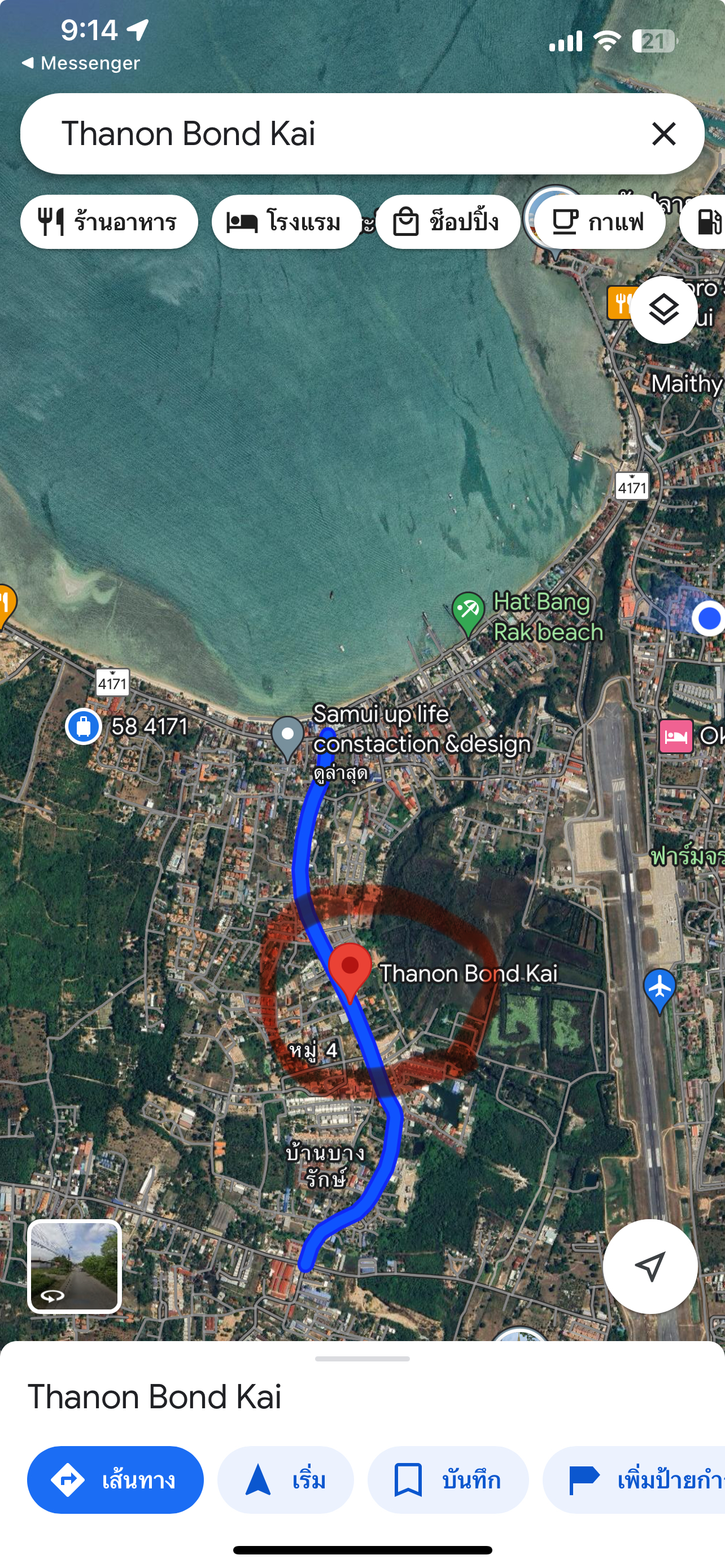725x1568 pixels.
Task: Open the Street View thumbnail
Action: [x=75, y=1266]
